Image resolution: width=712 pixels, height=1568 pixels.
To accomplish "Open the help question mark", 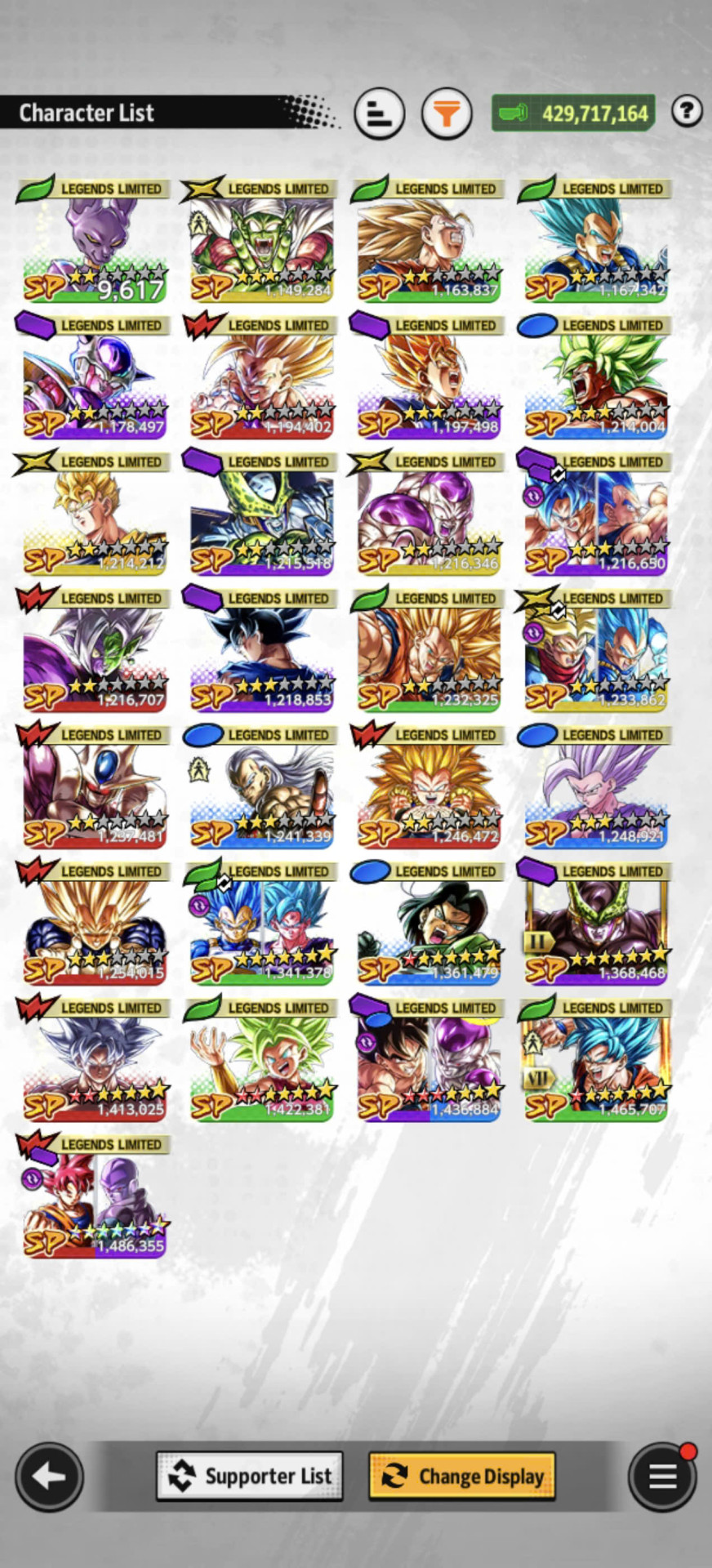I will pos(688,111).
